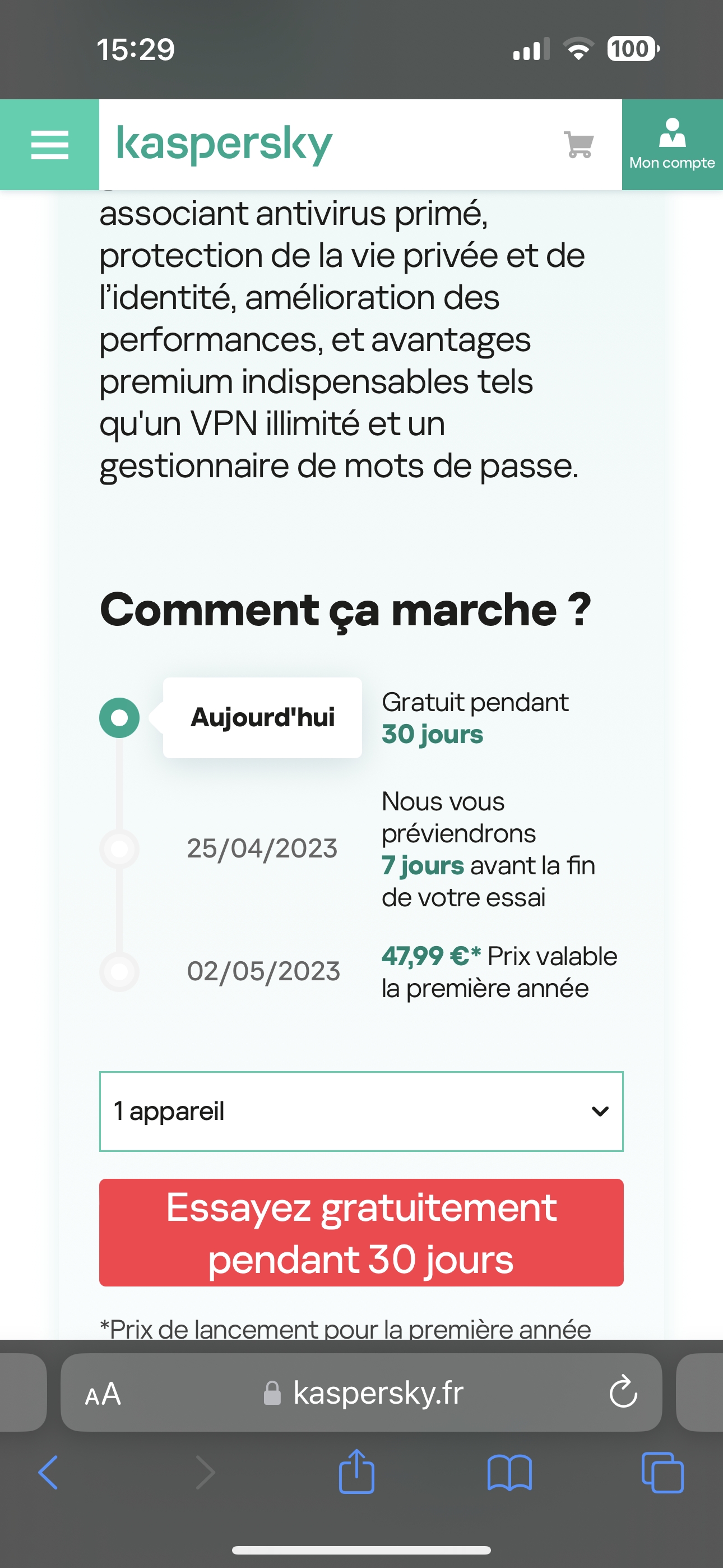Viewport: 723px width, 1568px height.
Task: Open Mon compte
Action: pos(672,145)
